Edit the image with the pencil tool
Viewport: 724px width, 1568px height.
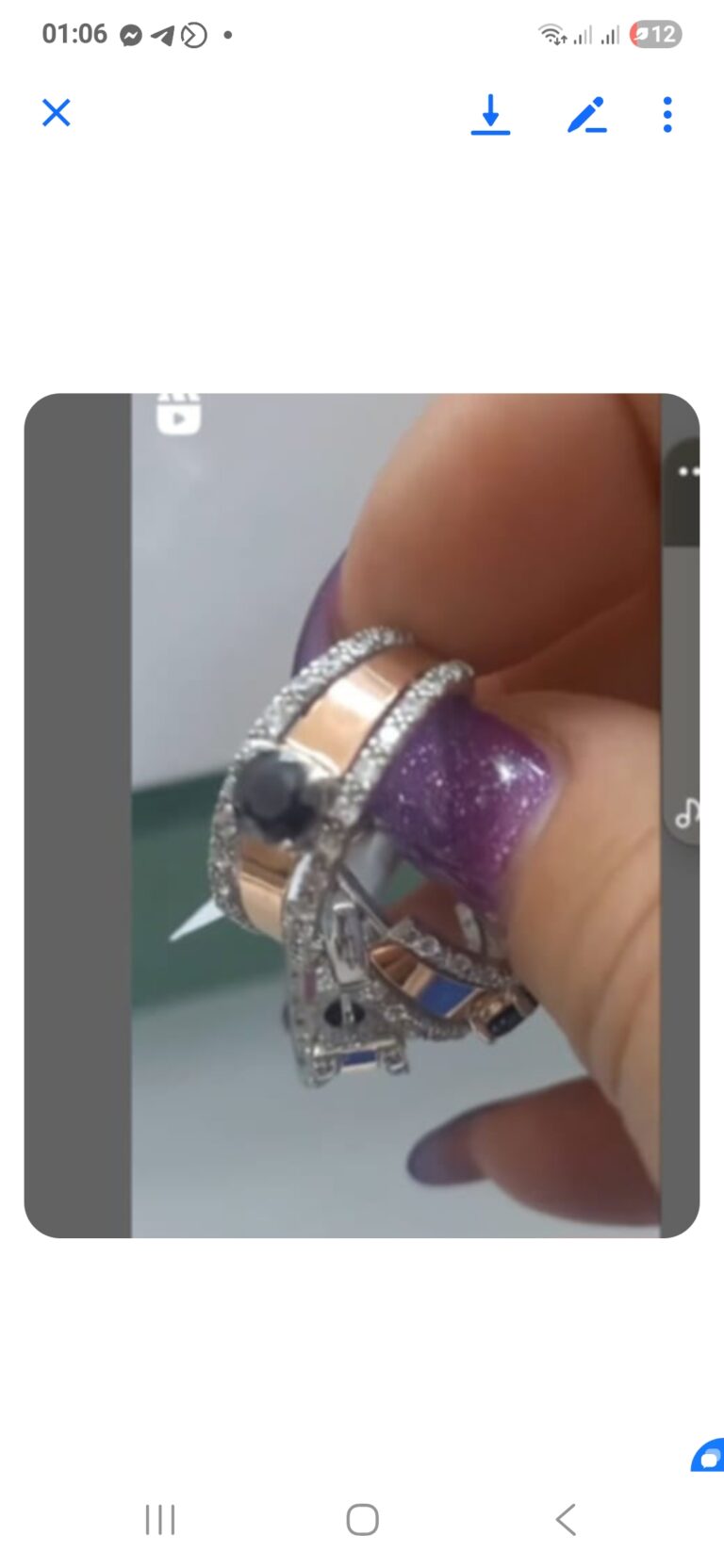point(586,115)
